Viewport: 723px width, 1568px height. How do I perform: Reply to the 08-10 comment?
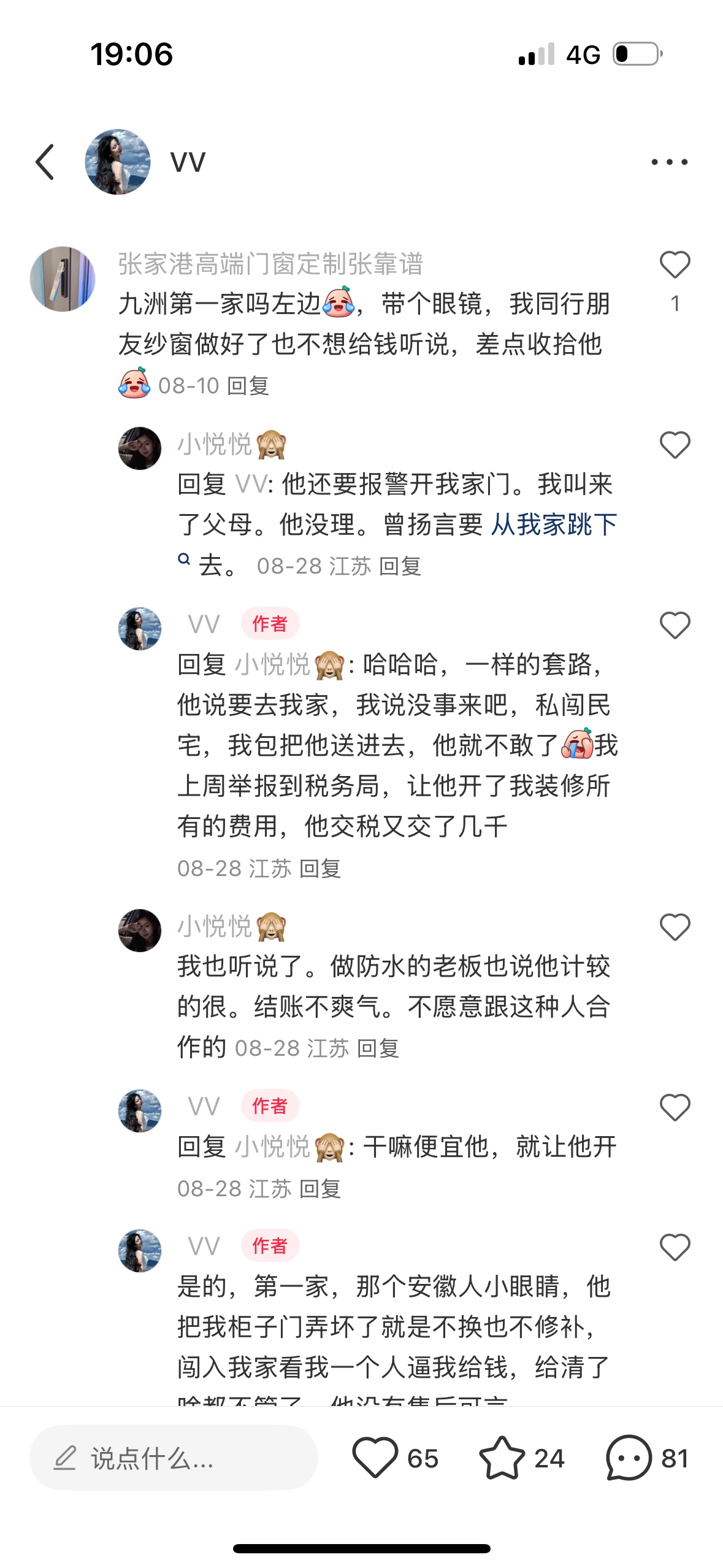(248, 386)
